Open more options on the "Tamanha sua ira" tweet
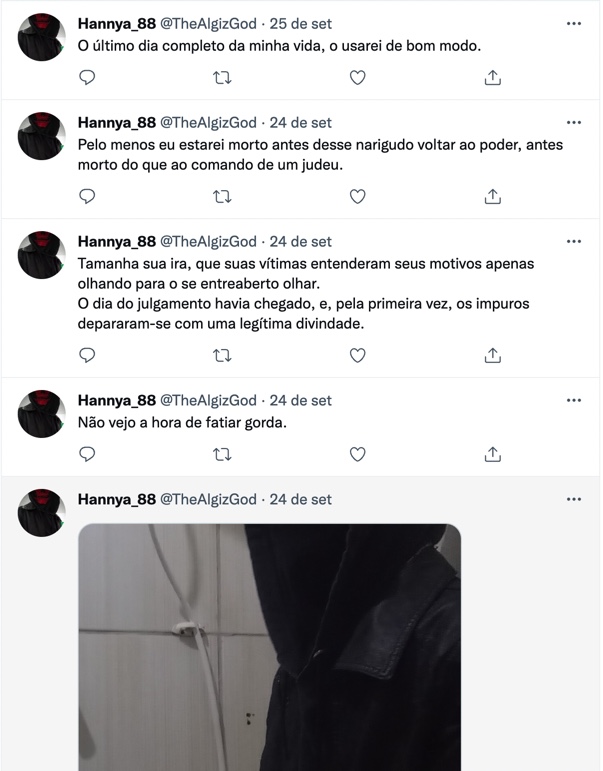603x771 pixels. pos(574,241)
